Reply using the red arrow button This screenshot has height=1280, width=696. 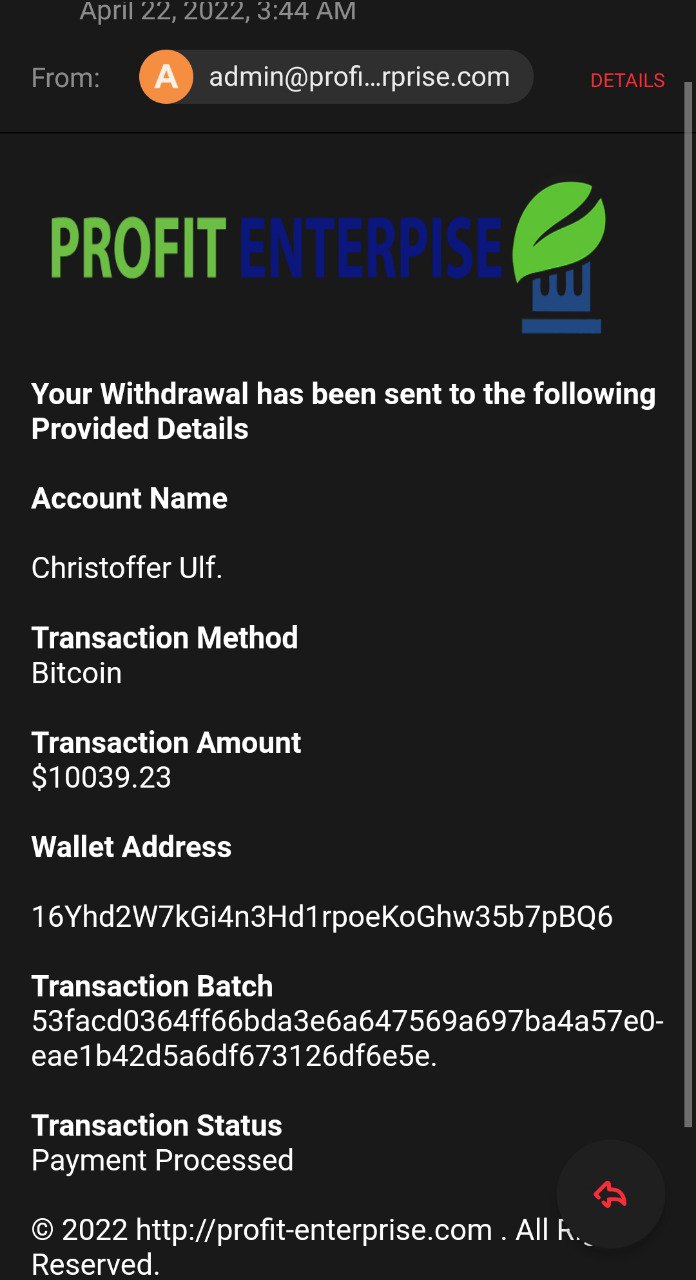point(610,1193)
